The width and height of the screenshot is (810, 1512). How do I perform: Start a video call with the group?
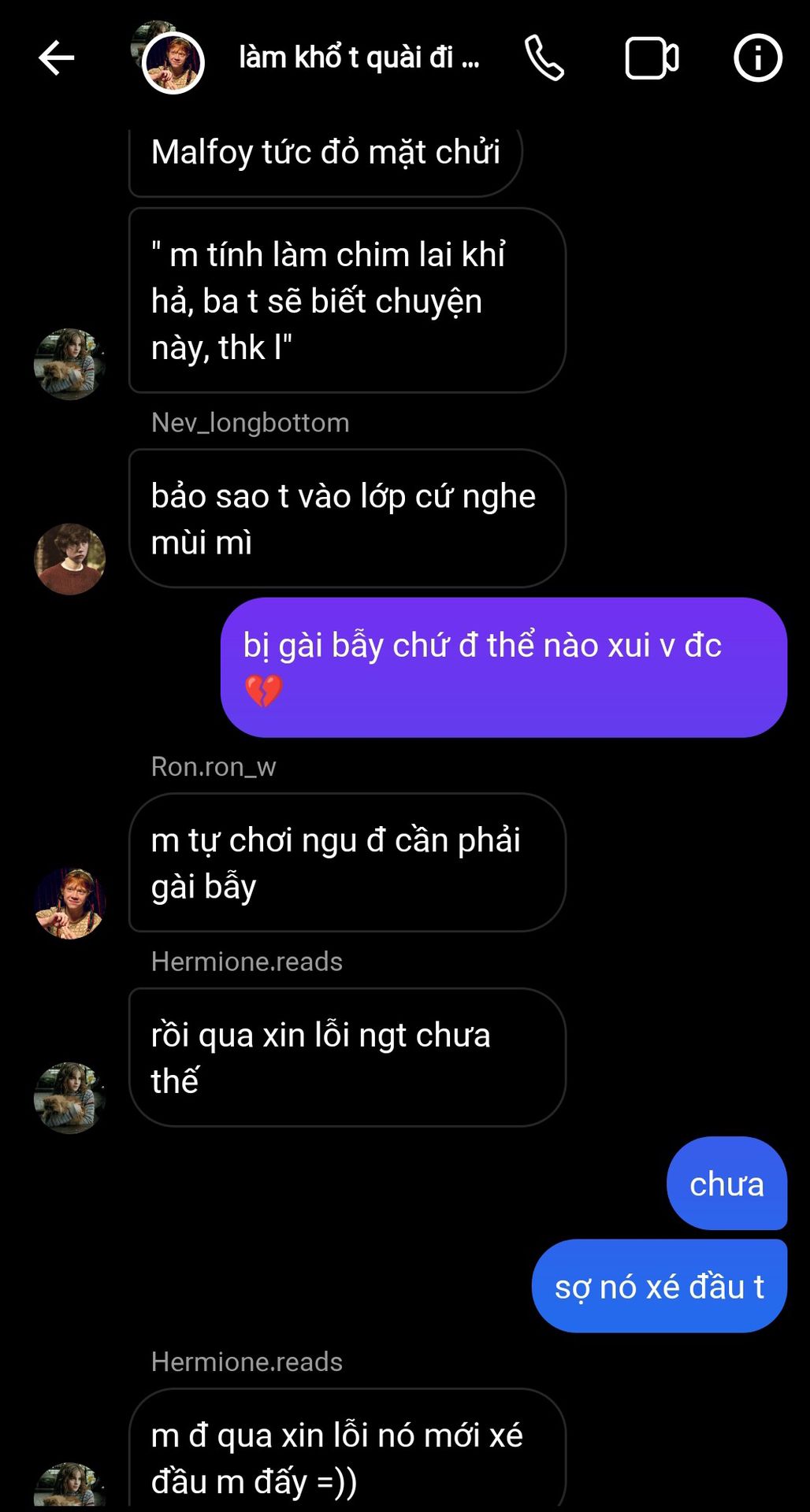pyautogui.click(x=652, y=58)
